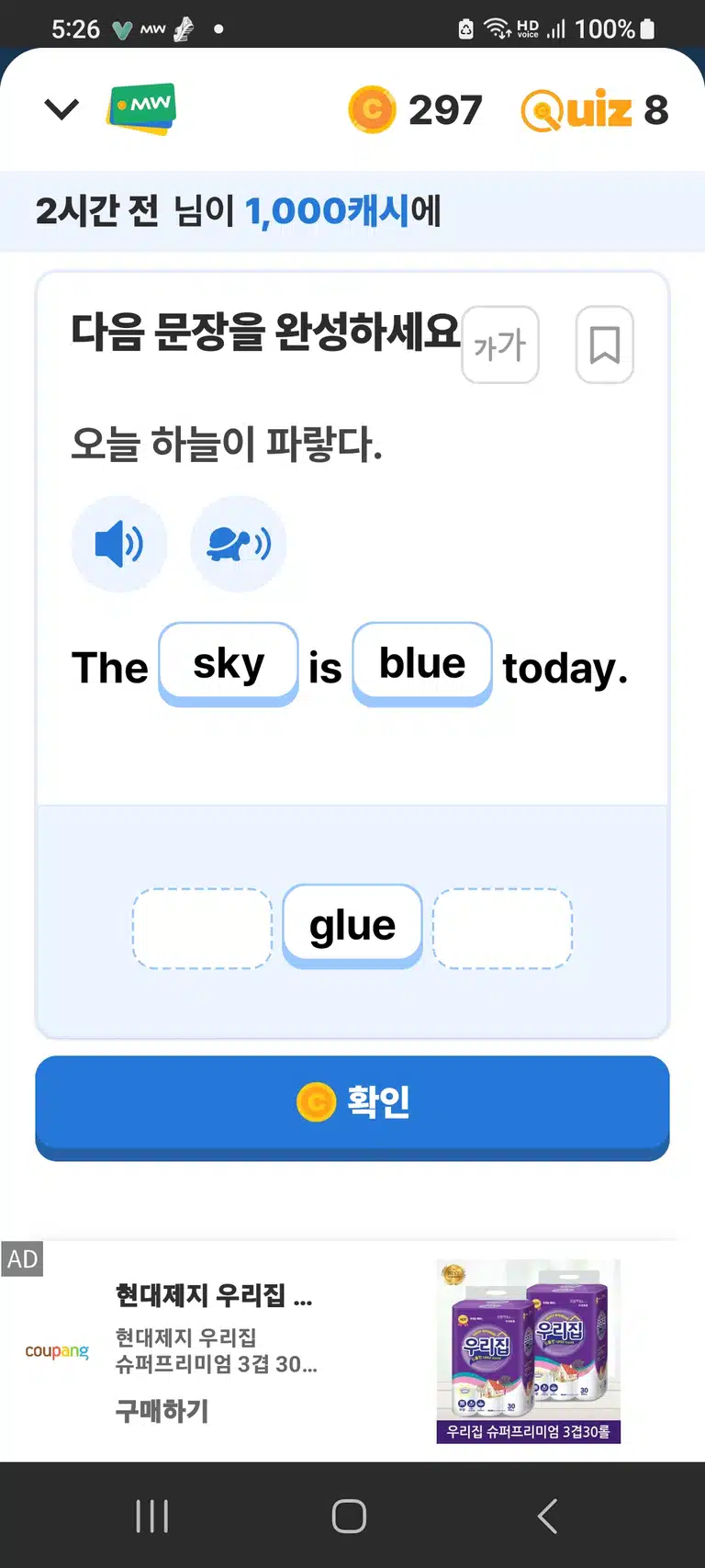Open the Coupang toilet paper ad image

[529, 1351]
